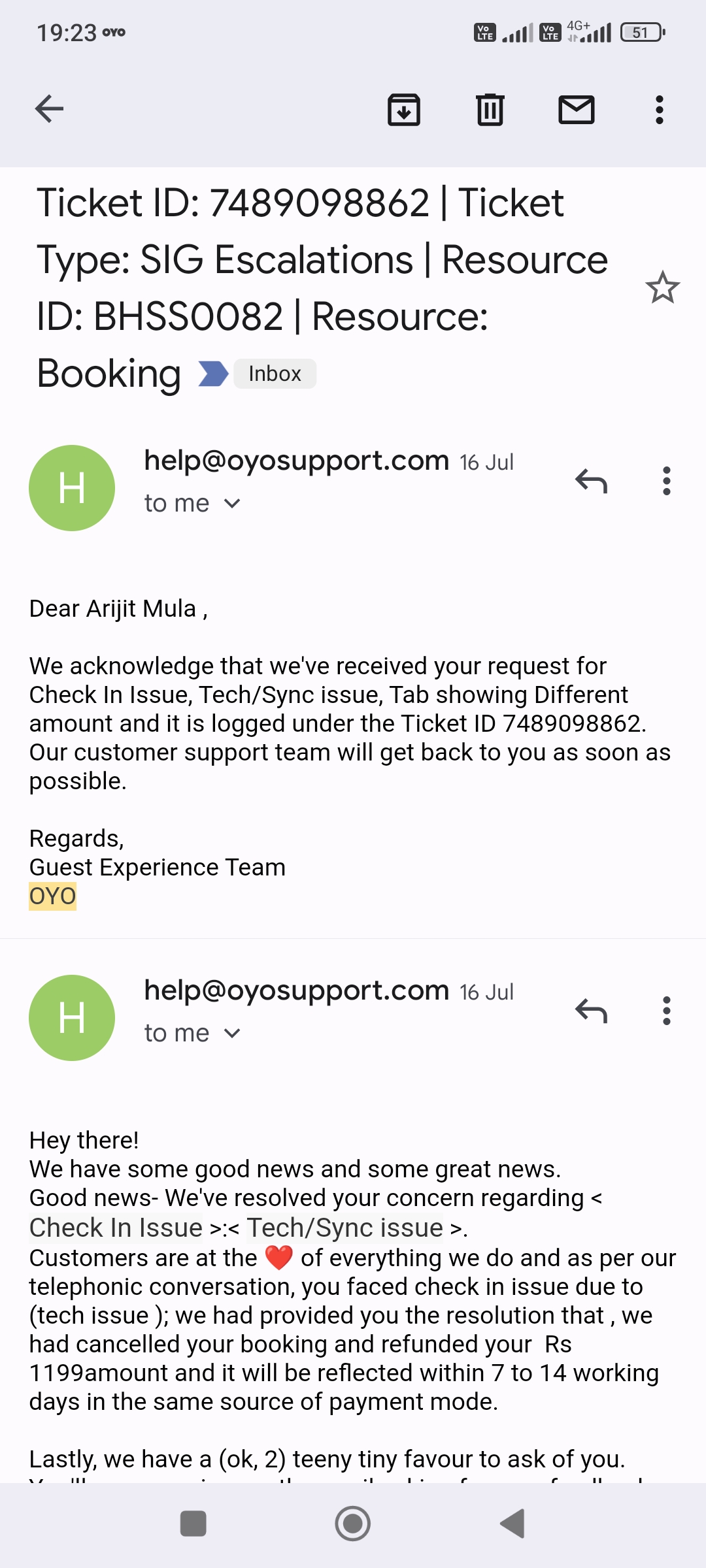Delete this email thread
Viewport: 706px width, 1568px height.
[x=490, y=109]
